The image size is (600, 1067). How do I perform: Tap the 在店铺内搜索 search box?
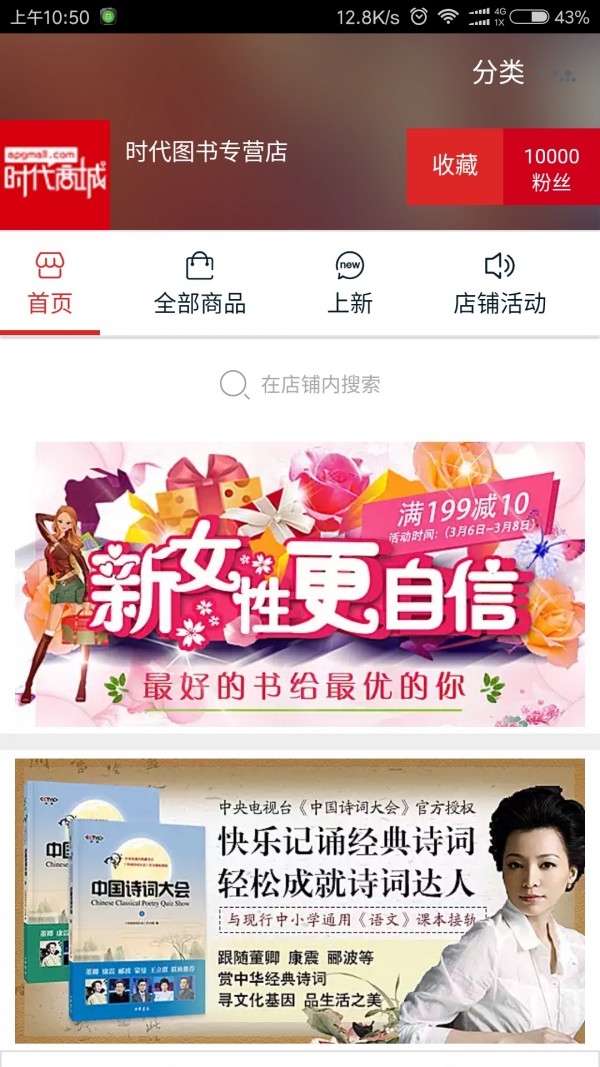[300, 384]
